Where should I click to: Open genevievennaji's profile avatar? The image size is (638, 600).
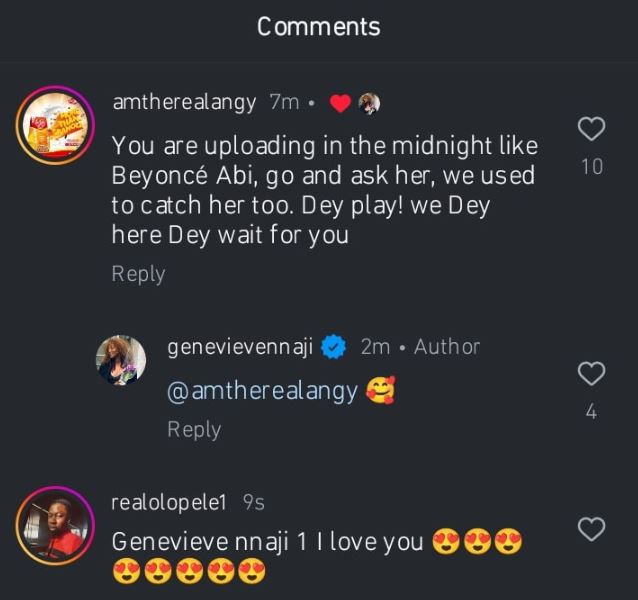(x=124, y=358)
